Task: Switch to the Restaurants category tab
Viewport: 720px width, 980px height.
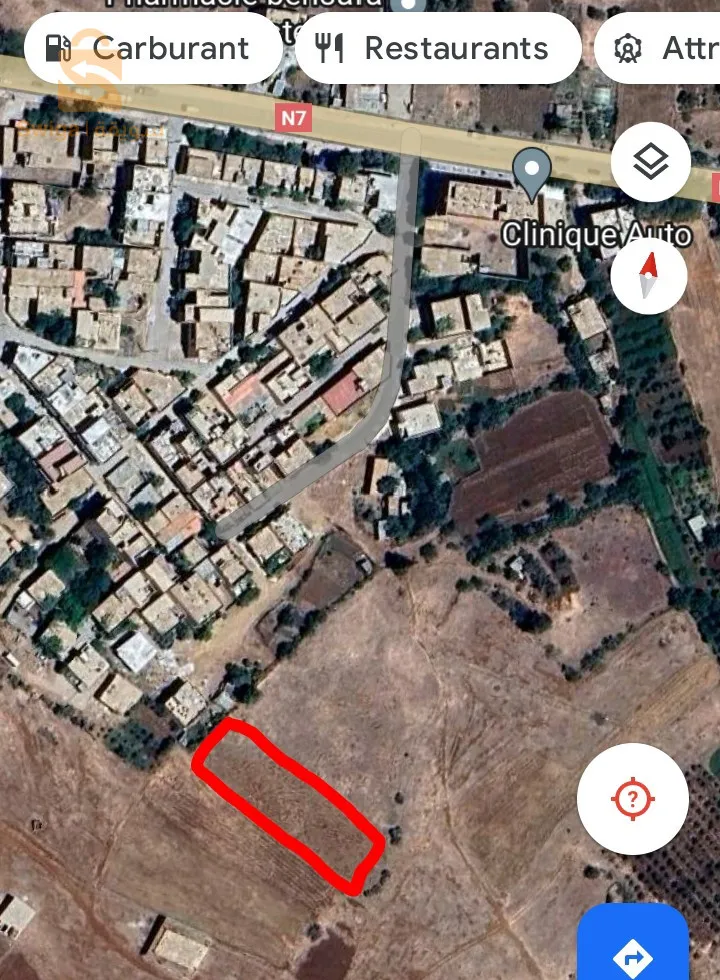Action: 437,46
